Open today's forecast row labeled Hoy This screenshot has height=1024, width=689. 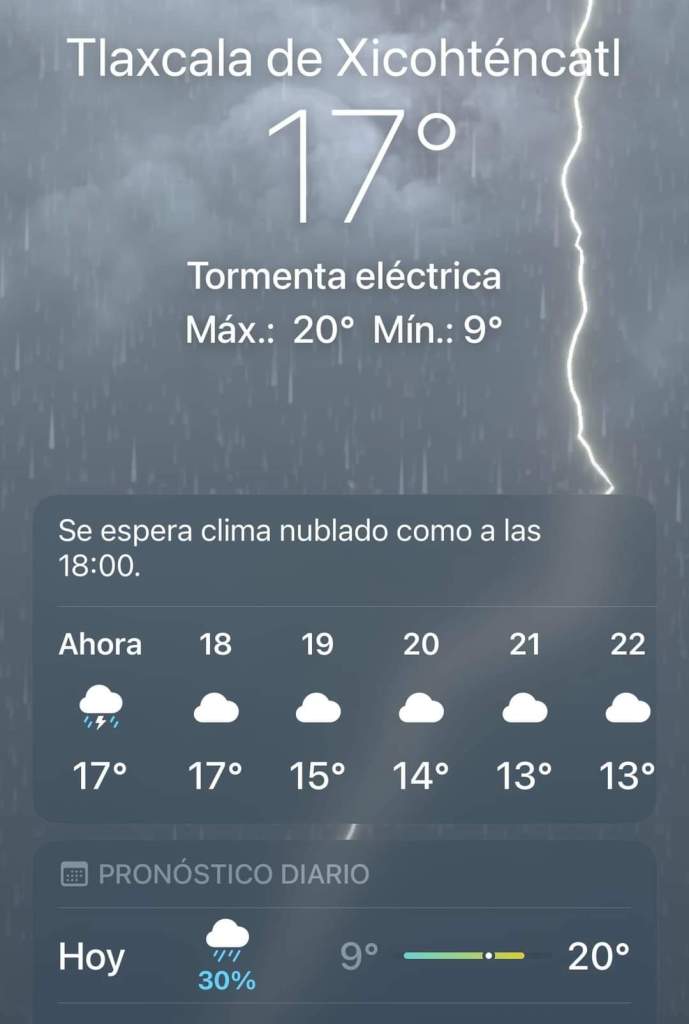[344, 957]
